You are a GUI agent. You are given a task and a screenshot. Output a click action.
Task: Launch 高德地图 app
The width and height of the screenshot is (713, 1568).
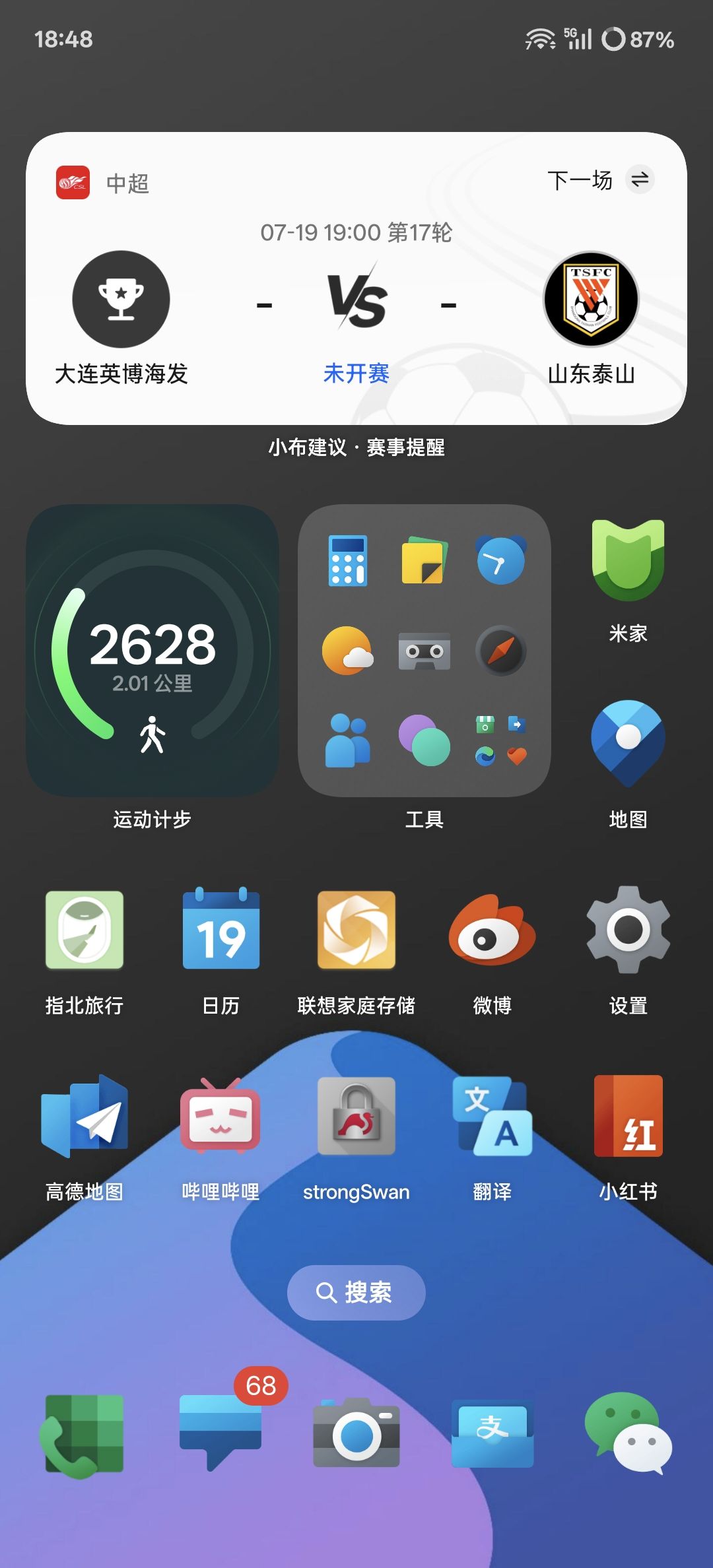click(x=85, y=1116)
